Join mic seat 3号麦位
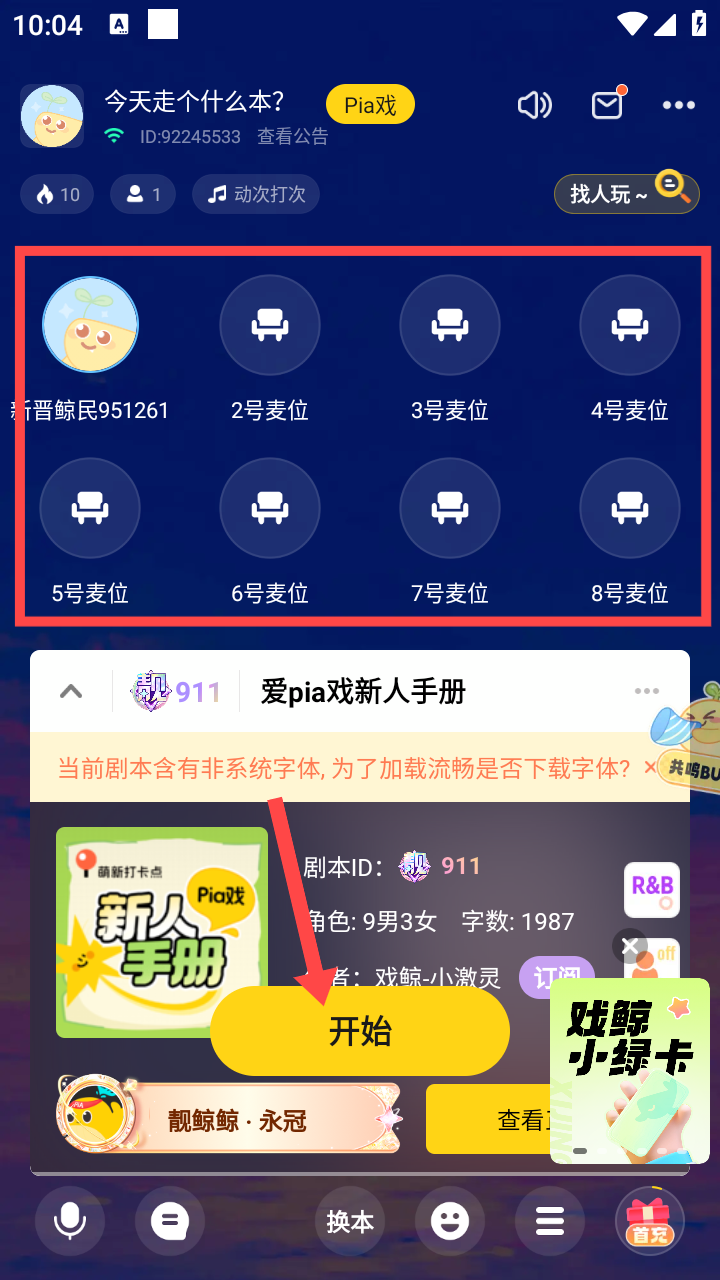Viewport: 720px width, 1280px height. coord(450,326)
